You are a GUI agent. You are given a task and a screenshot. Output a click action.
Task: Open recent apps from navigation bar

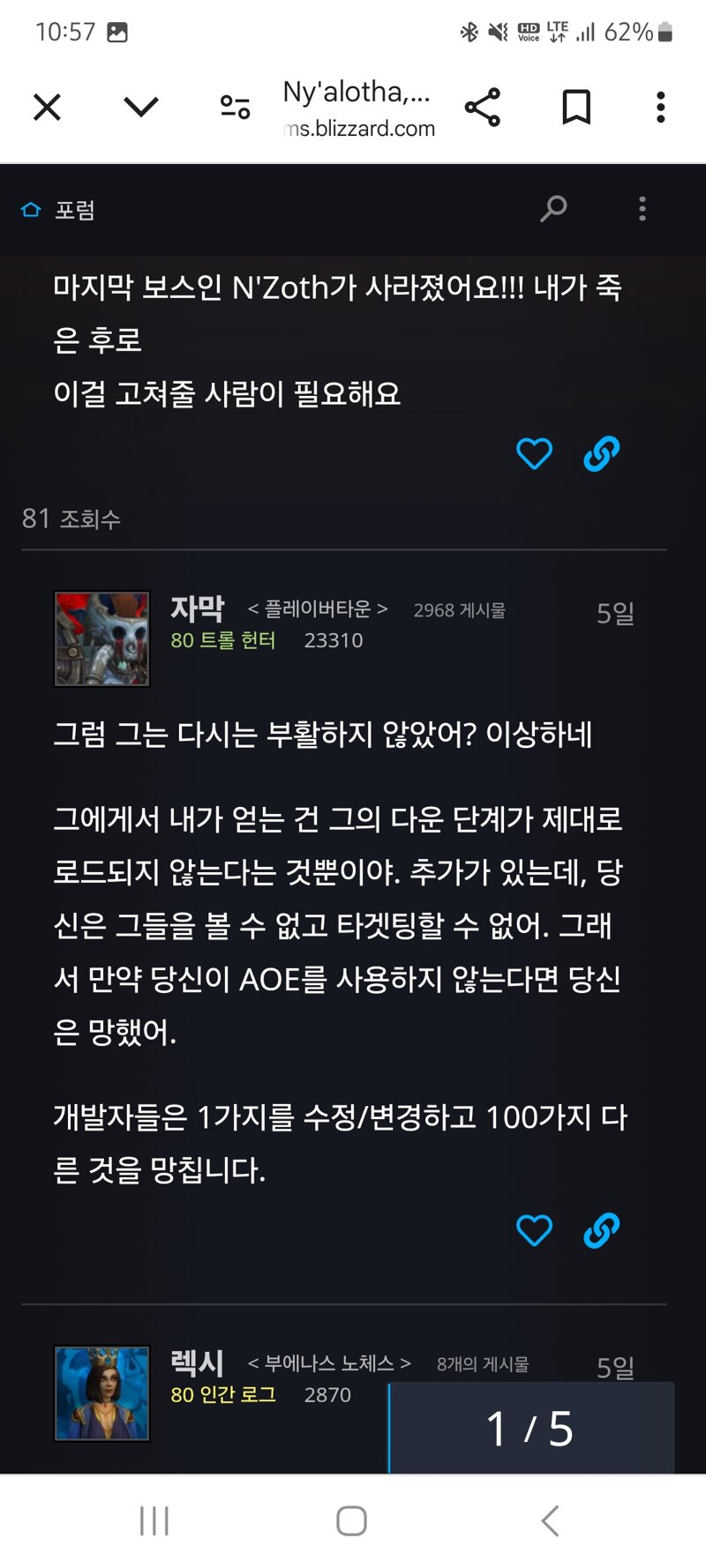click(154, 1520)
